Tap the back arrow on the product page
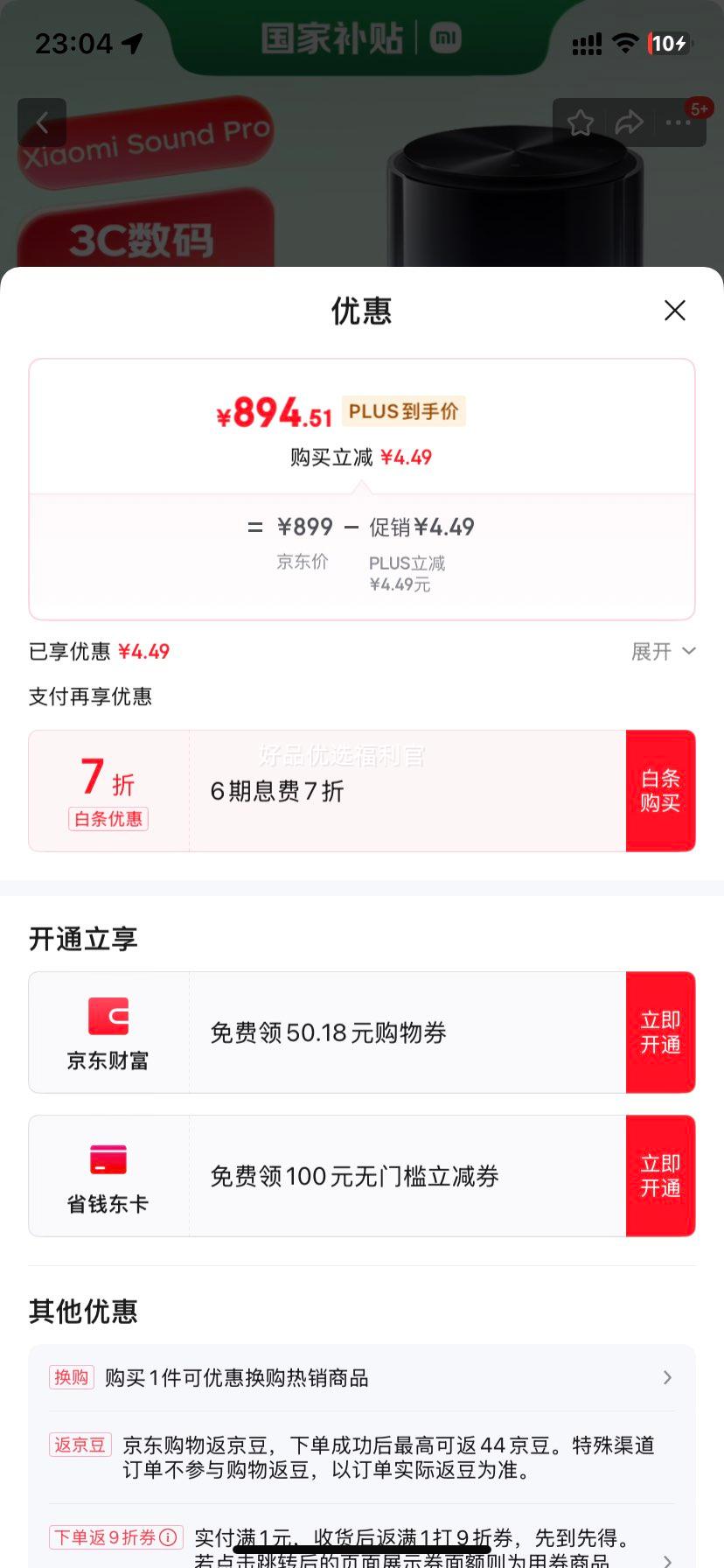The width and height of the screenshot is (724, 1568). [42, 122]
